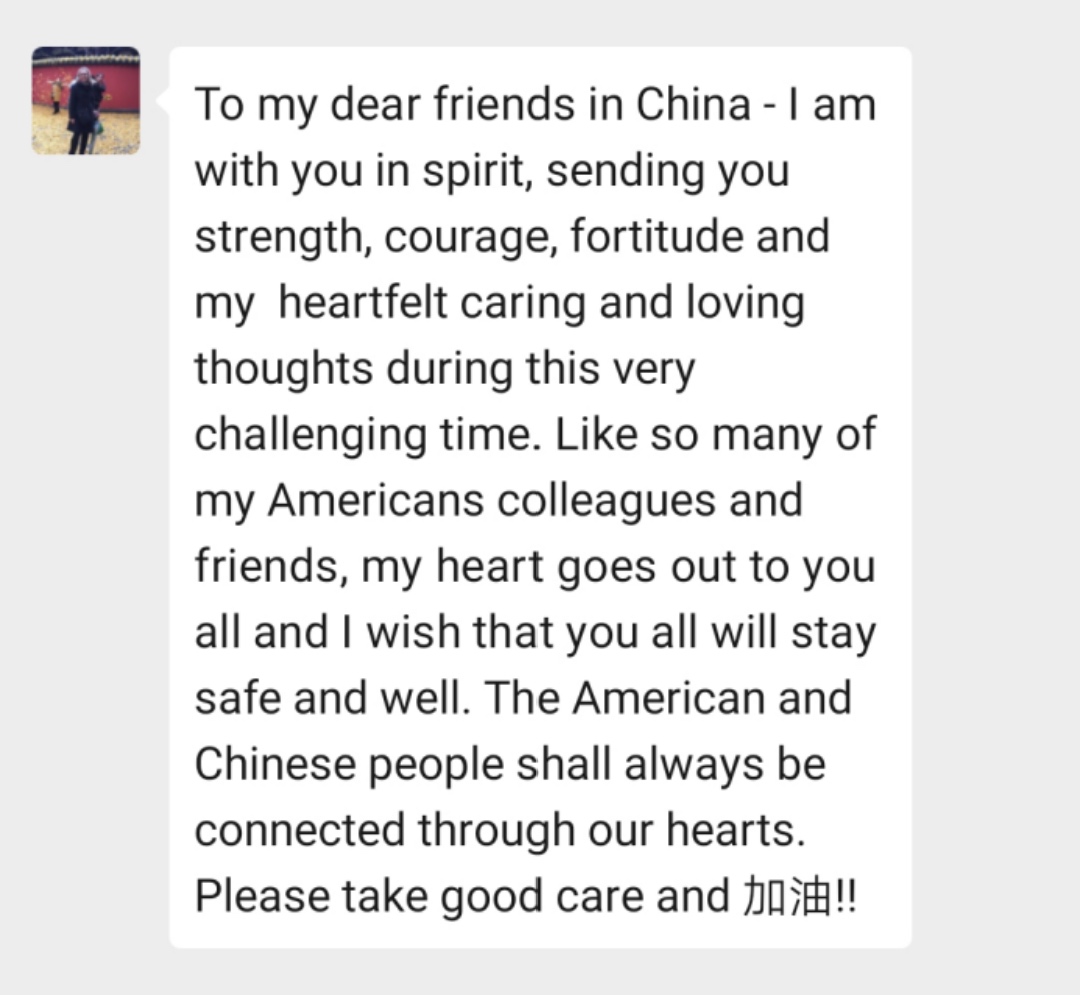The width and height of the screenshot is (1080, 995).
Task: Open the message sender's profile avatar
Action: point(86,100)
